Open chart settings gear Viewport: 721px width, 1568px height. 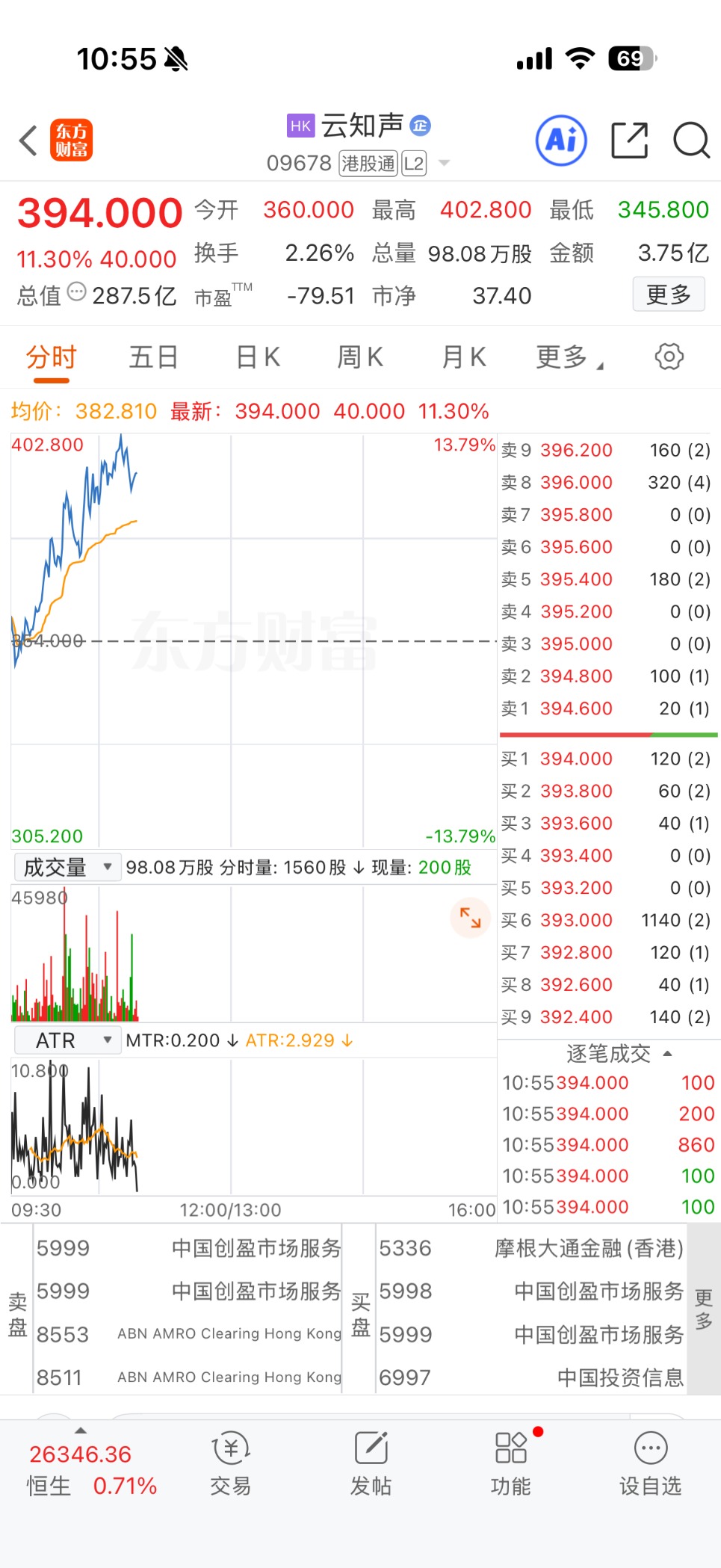pos(669,357)
